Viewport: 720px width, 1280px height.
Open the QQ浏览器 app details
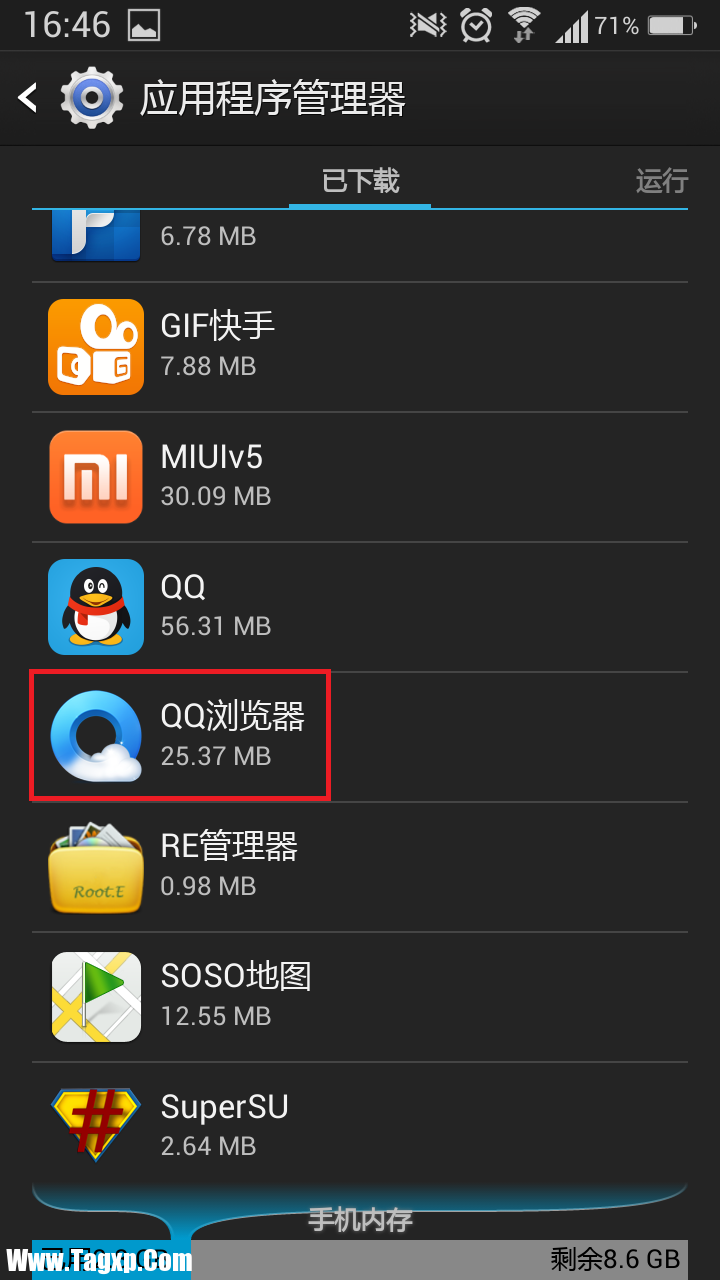(x=360, y=736)
